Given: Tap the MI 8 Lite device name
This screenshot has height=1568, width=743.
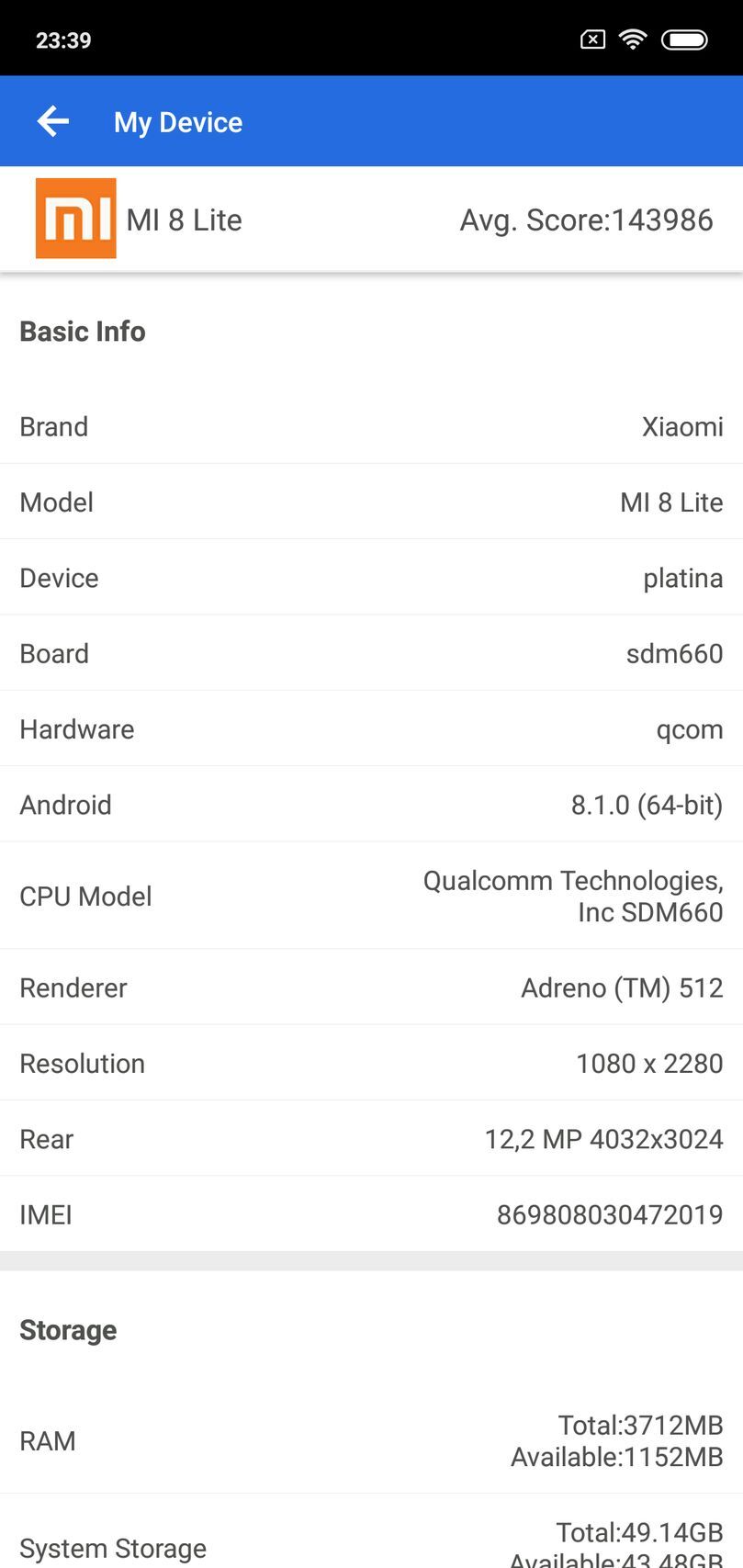Looking at the screenshot, I should pos(182,220).
